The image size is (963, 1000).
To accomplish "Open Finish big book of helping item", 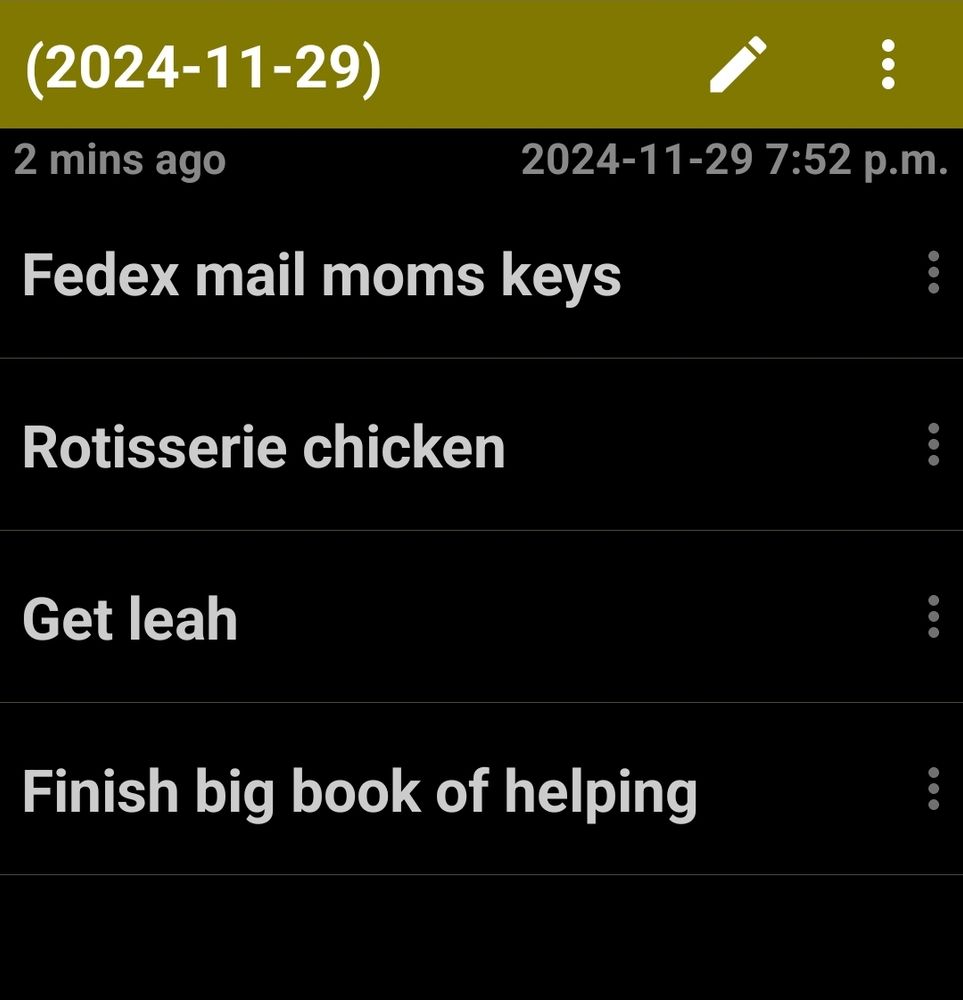I will 360,791.
